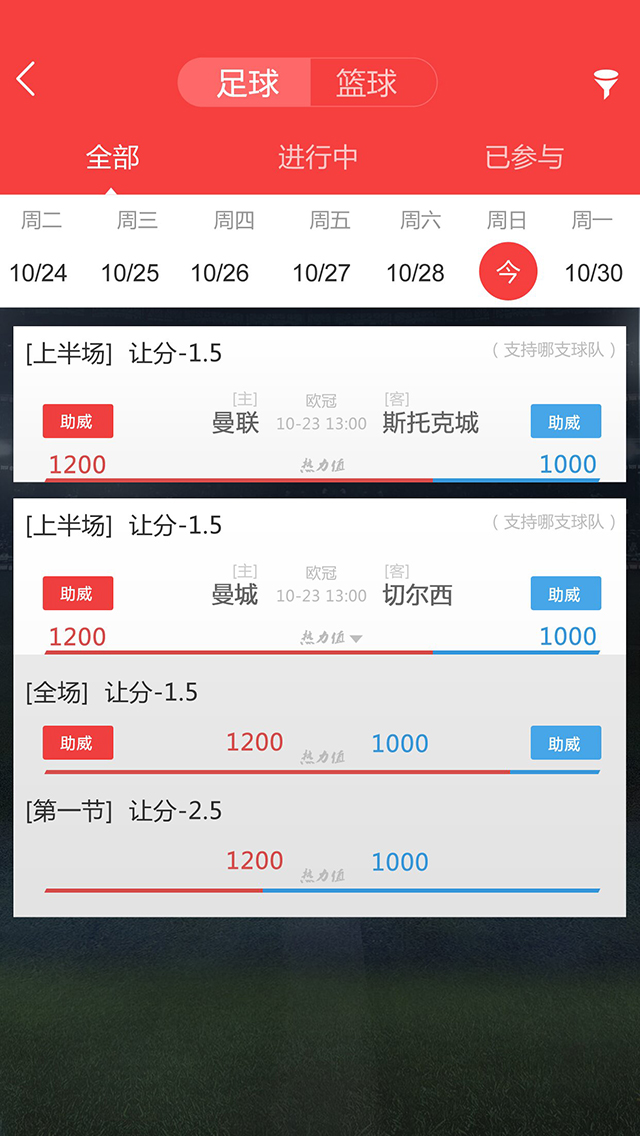
Task: Tap blue 助威 for 切尔西
Action: coord(565,593)
